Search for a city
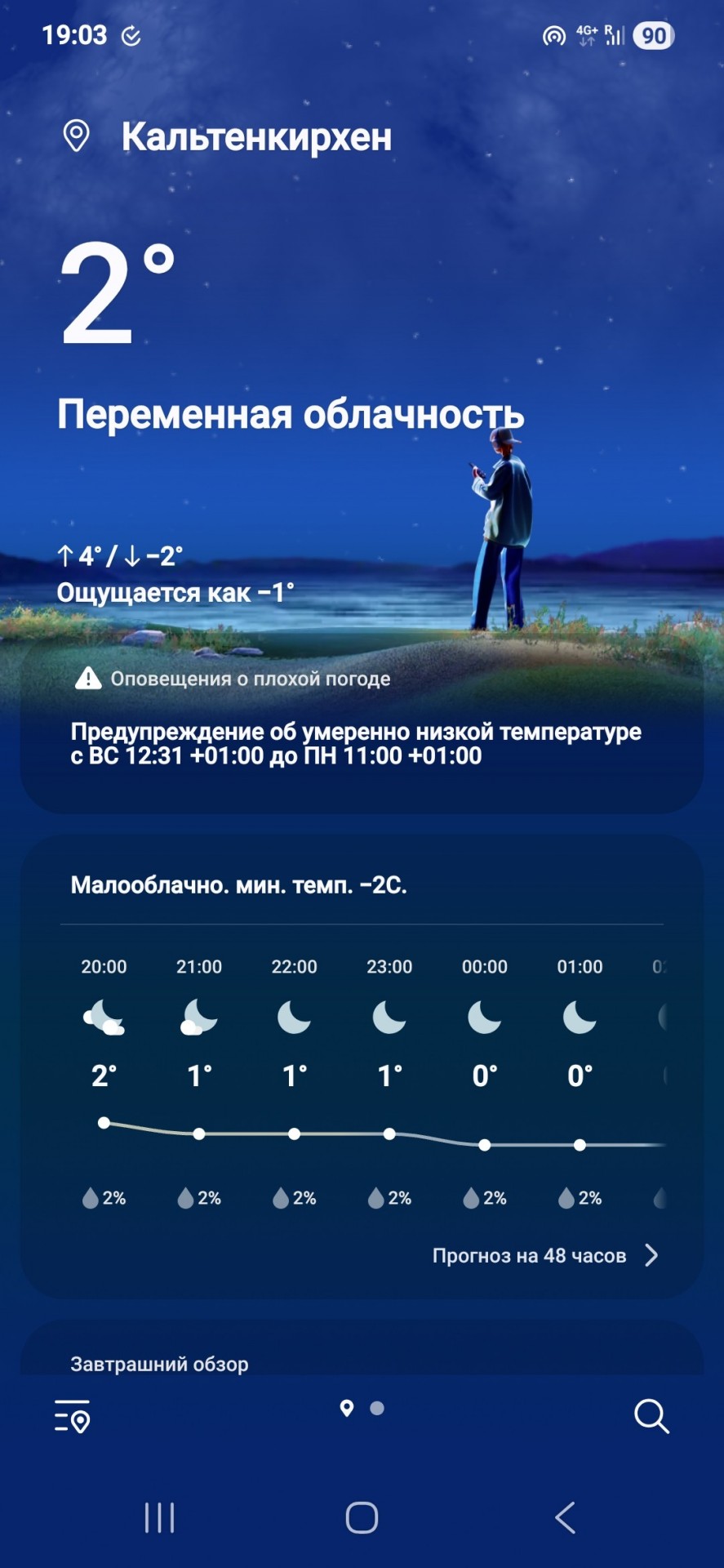The image size is (724, 1568). point(651,1416)
